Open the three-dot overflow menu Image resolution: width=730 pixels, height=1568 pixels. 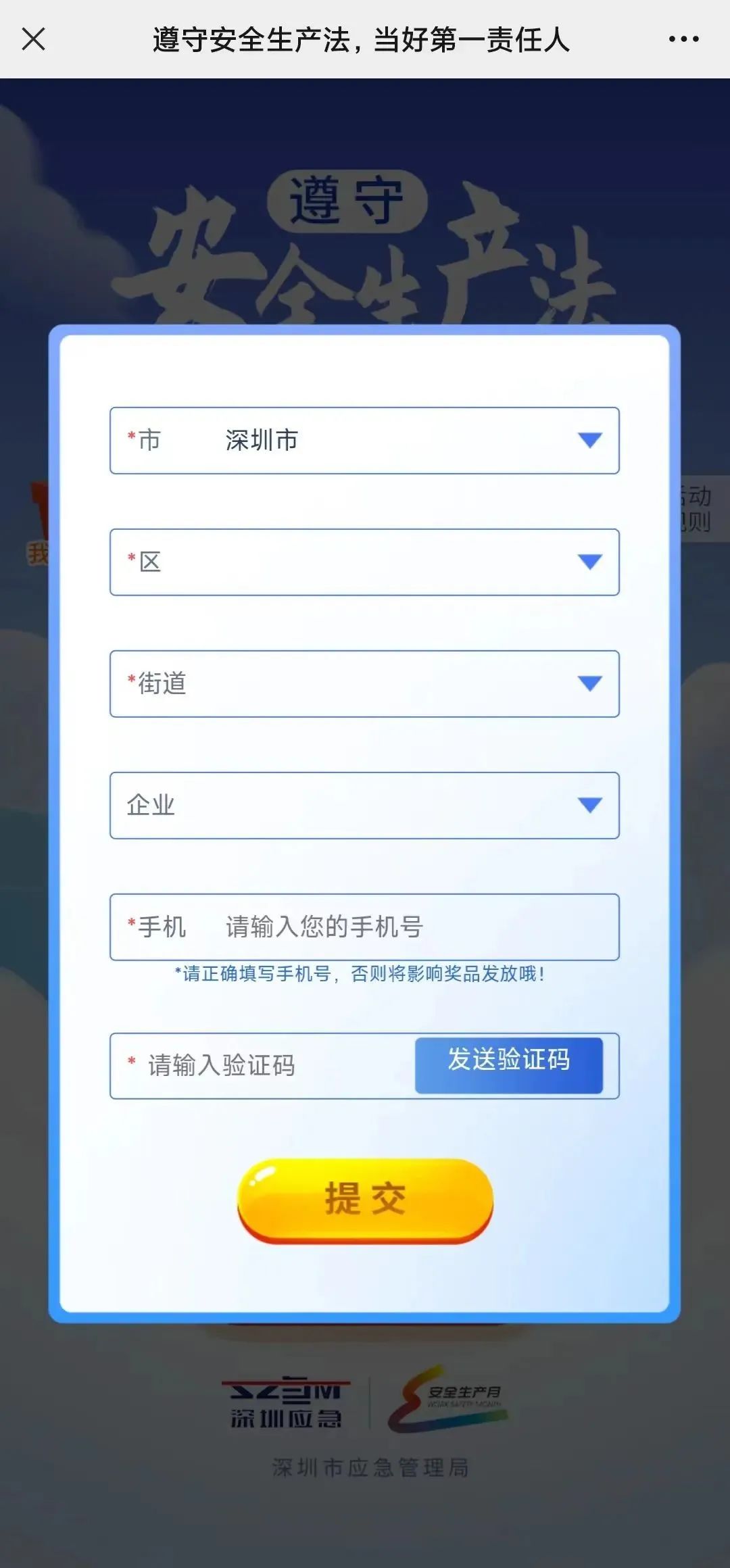(x=683, y=39)
